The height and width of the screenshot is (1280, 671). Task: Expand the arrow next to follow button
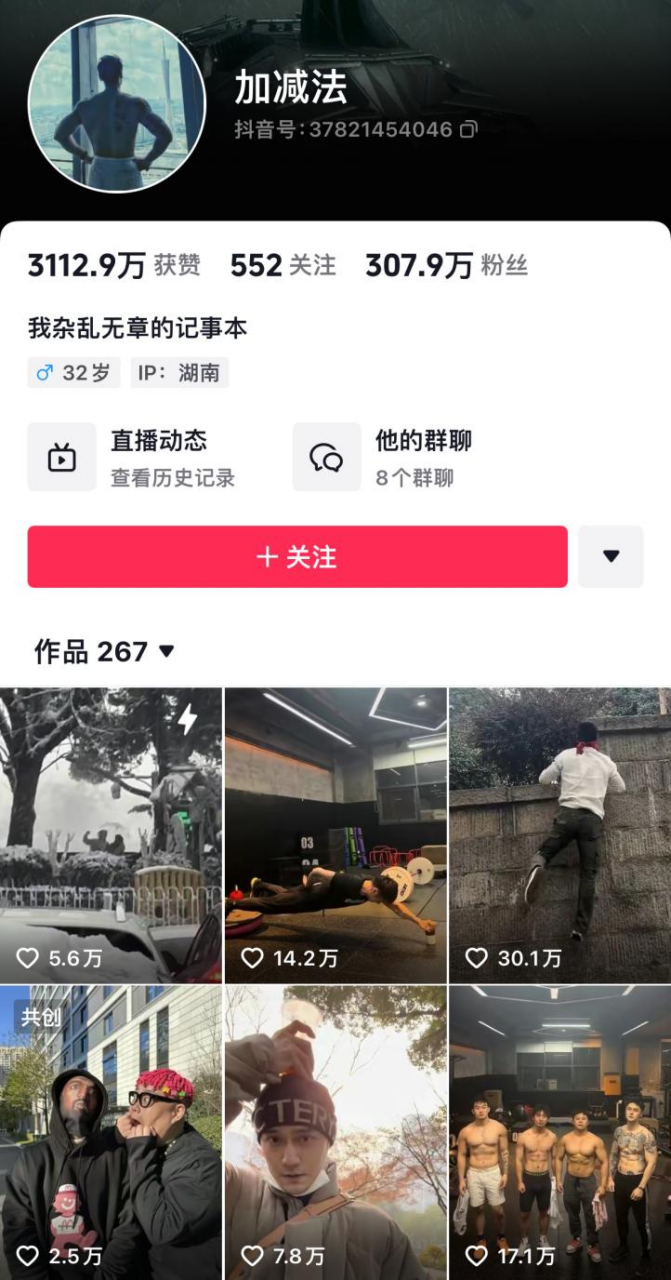pos(611,557)
